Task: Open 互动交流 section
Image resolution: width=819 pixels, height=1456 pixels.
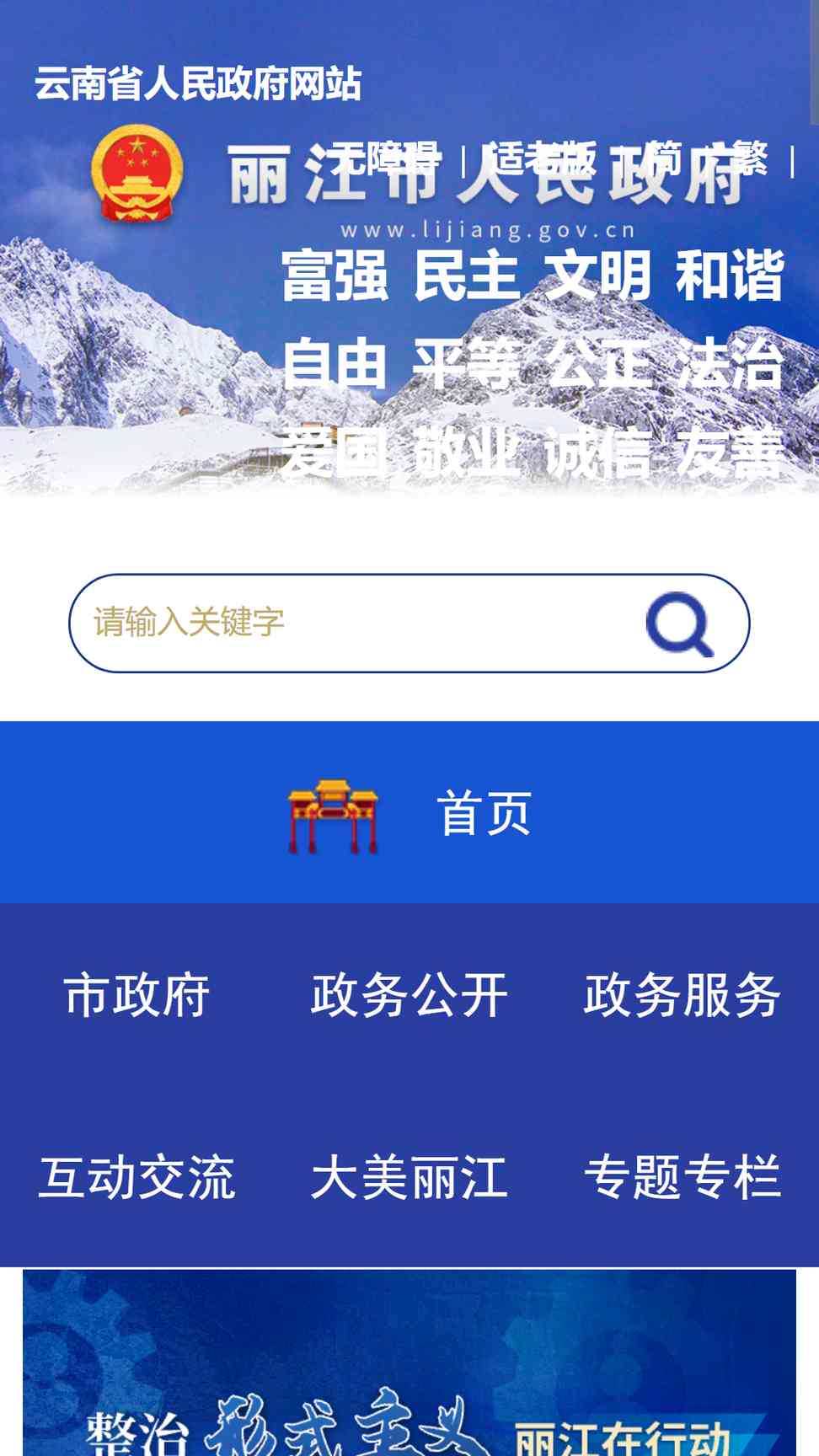Action: pyautogui.click(x=136, y=1177)
